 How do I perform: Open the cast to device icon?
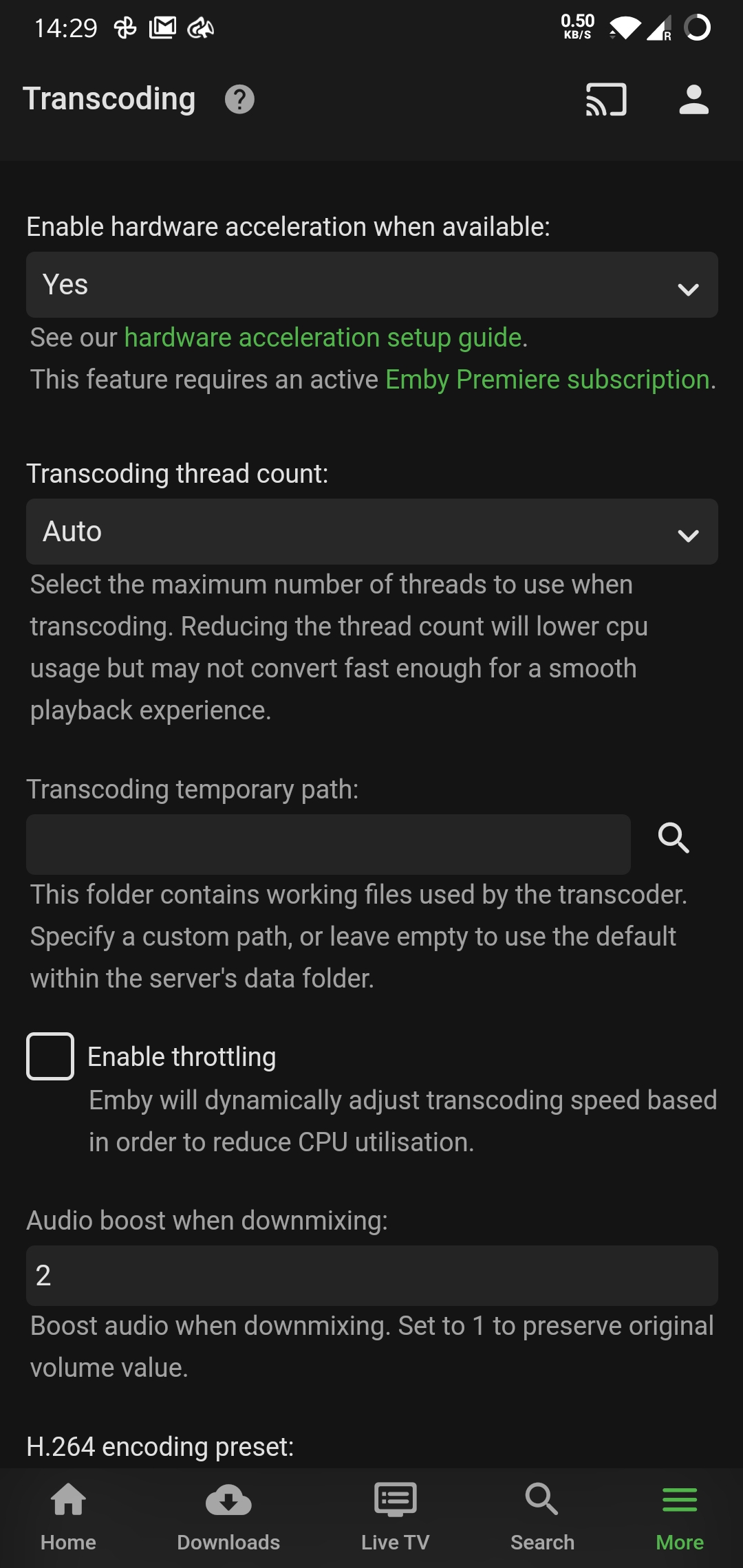[x=605, y=100]
